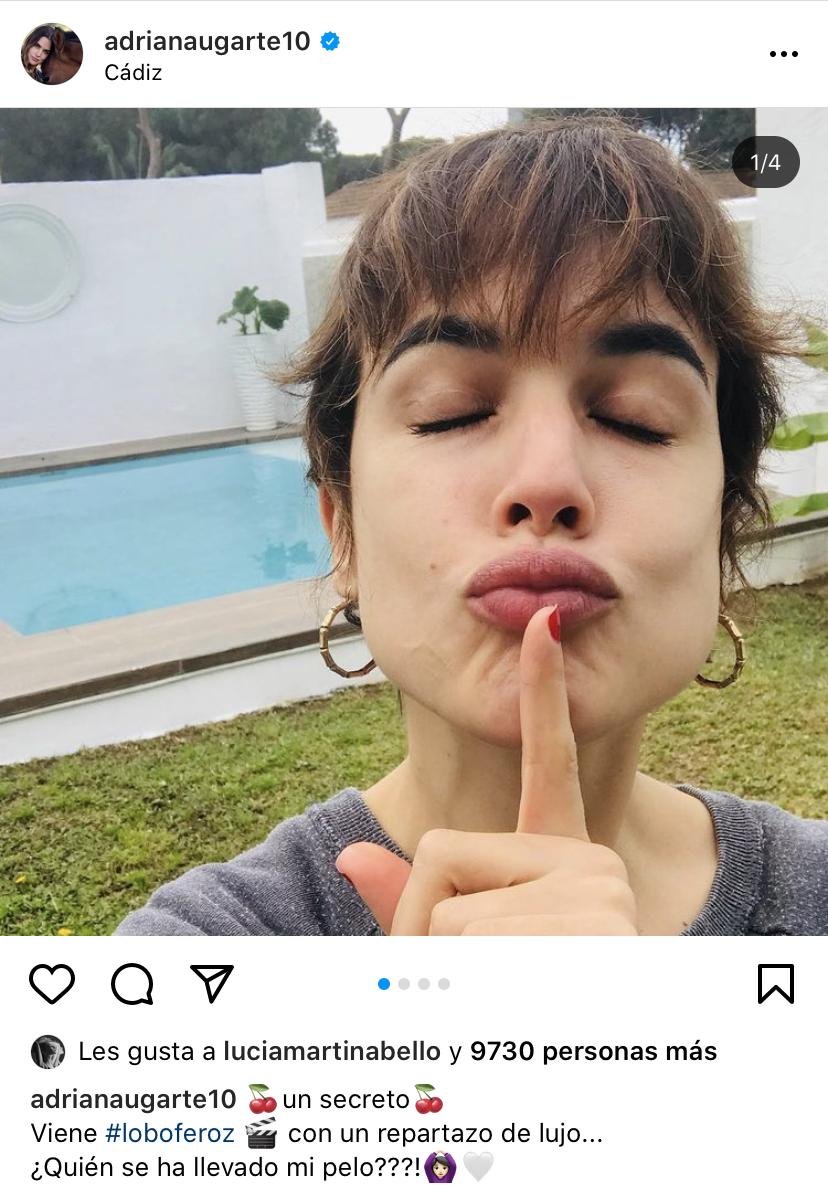This screenshot has height=1194, width=828.
Task: Open luciamartinabello's profile from the likes
Action: 332,1051
